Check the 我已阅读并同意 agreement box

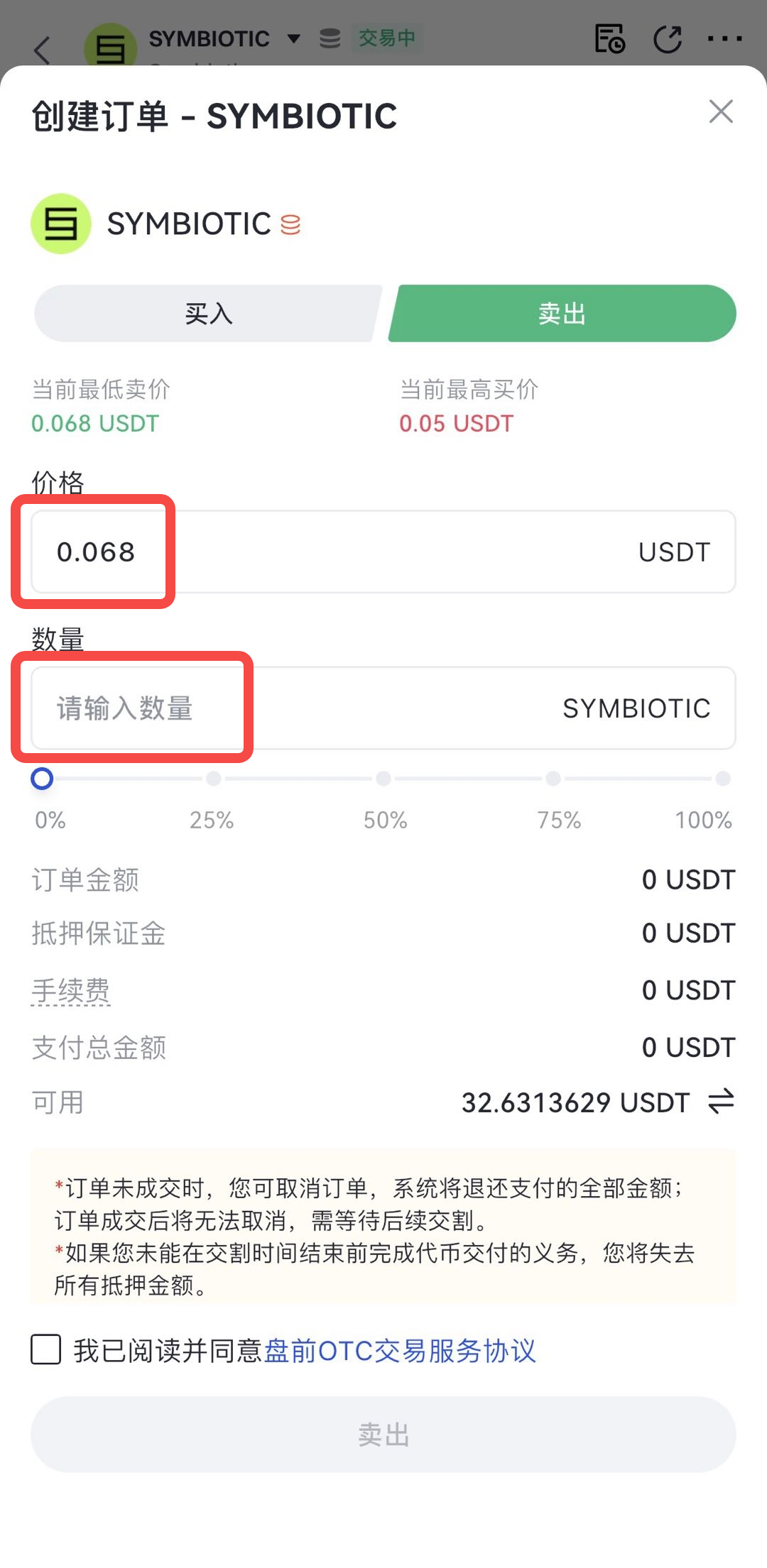(x=46, y=1349)
